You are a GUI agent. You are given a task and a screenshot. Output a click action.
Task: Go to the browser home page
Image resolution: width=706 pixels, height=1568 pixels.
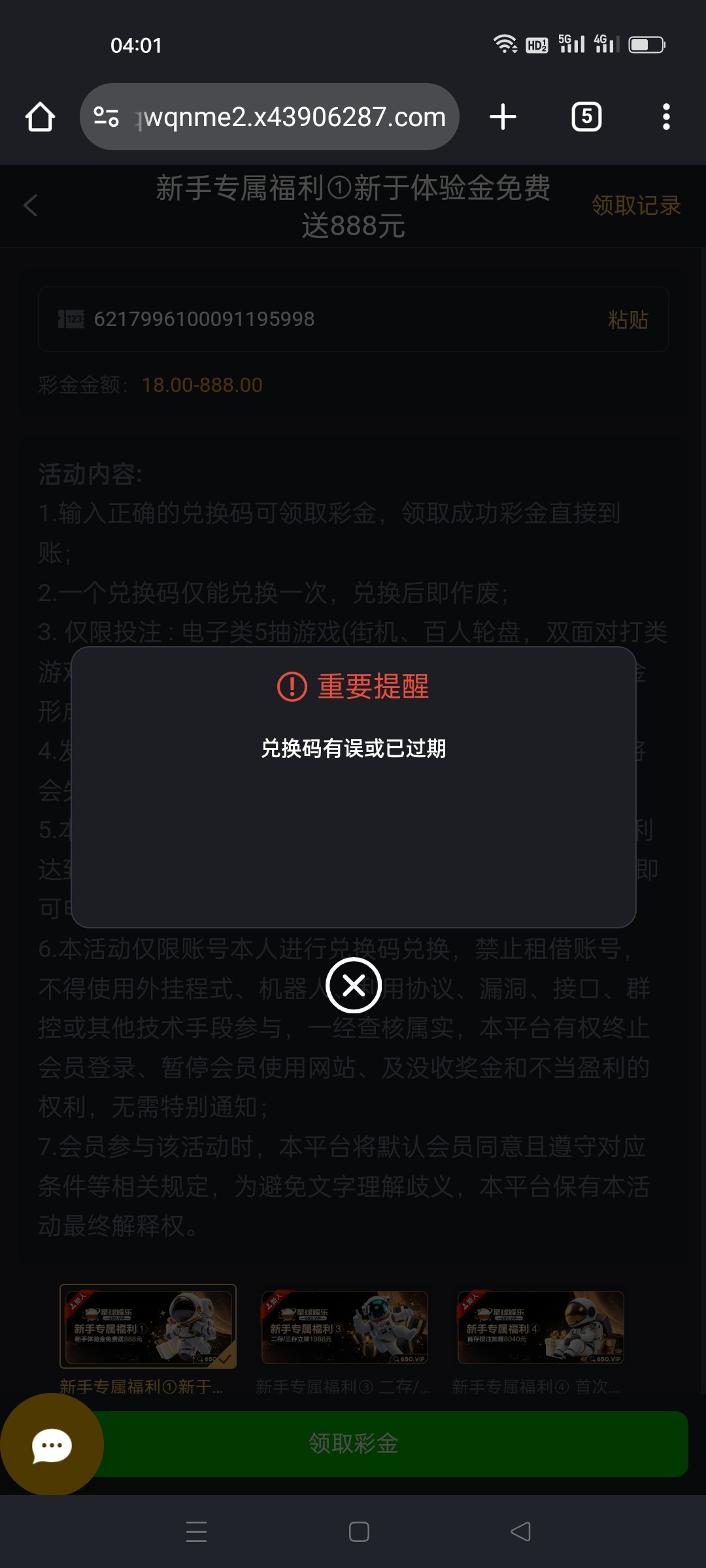(40, 117)
